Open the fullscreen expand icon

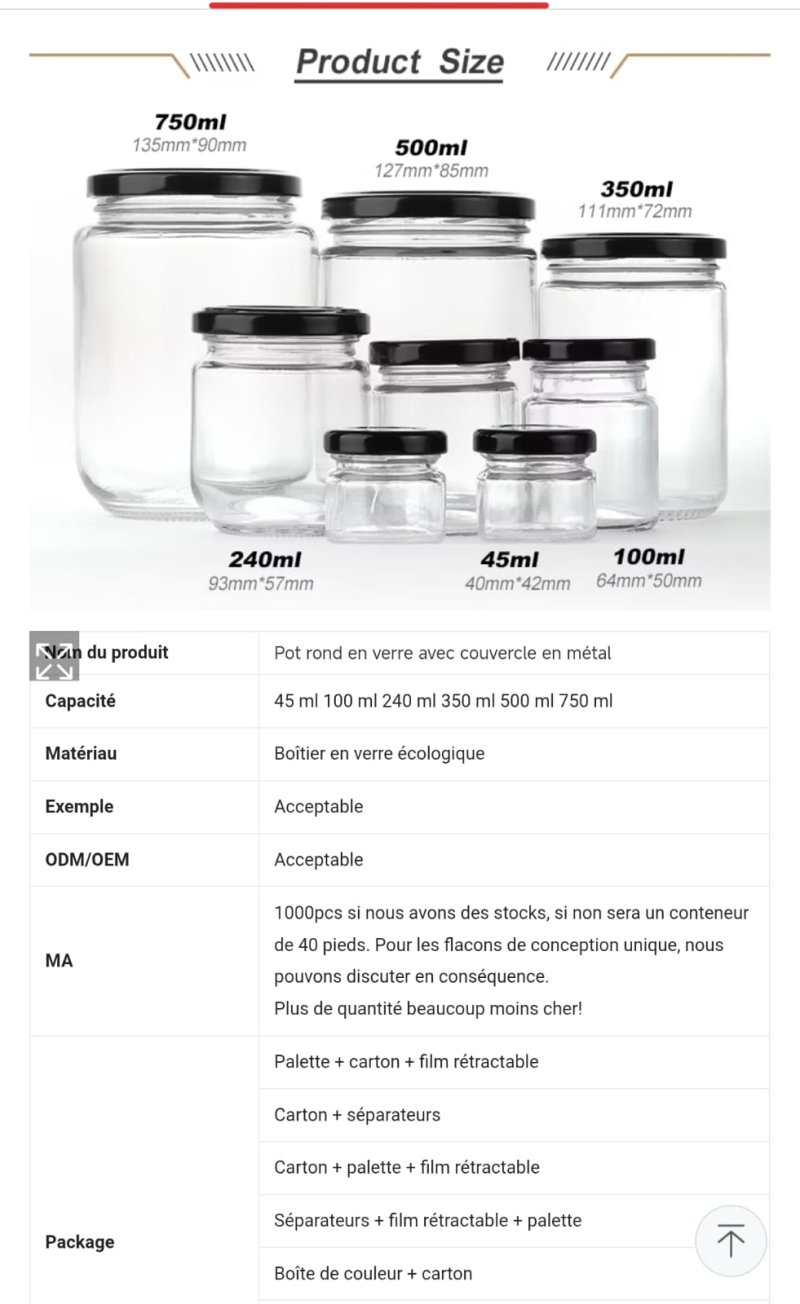click(54, 657)
